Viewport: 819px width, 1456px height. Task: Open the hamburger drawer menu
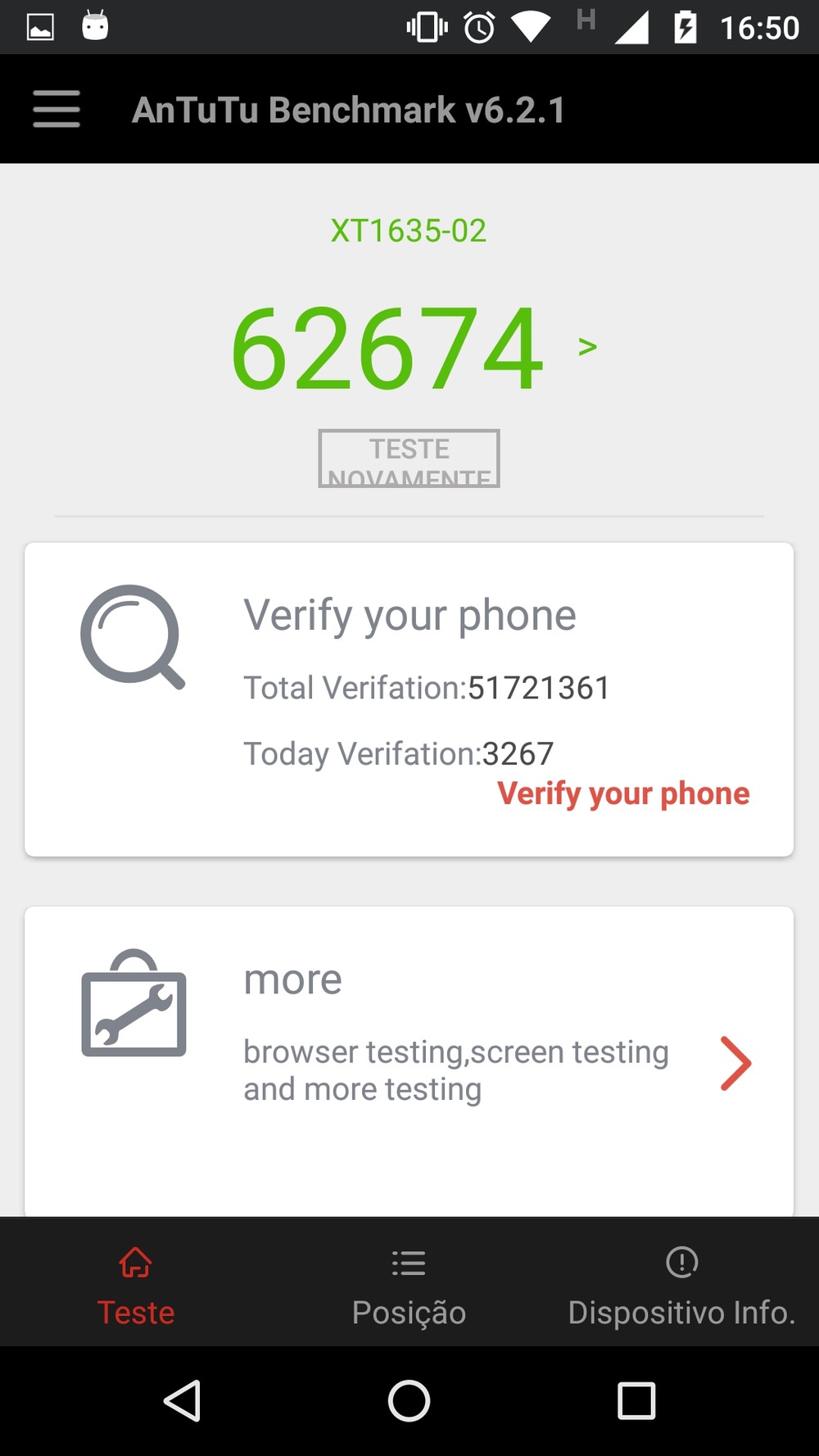[57, 109]
